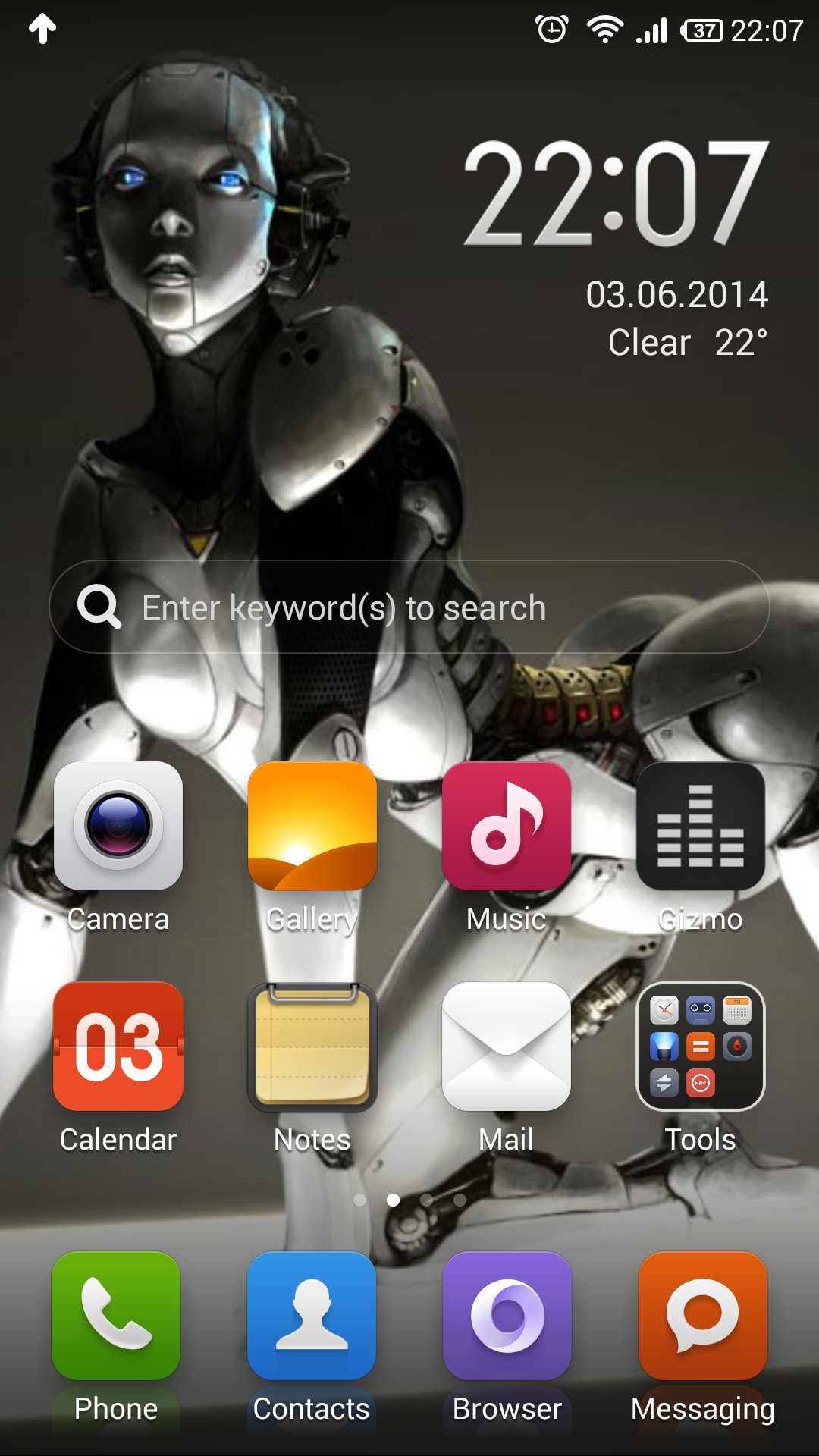The image size is (819, 1456).
Task: Open the Music player
Action: coord(507,827)
